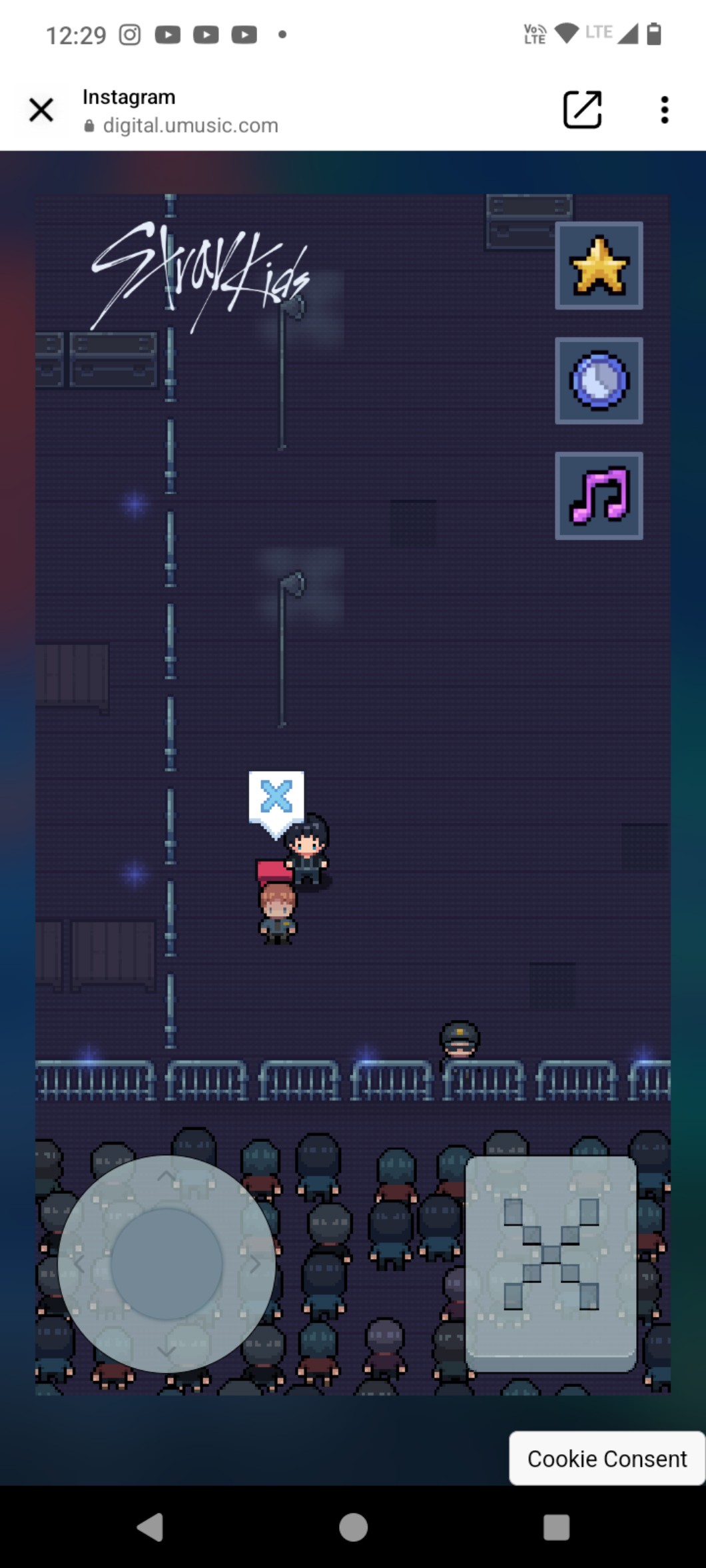Open Cookie Consent settings
Screen dimensions: 706x1568
tap(606, 1458)
